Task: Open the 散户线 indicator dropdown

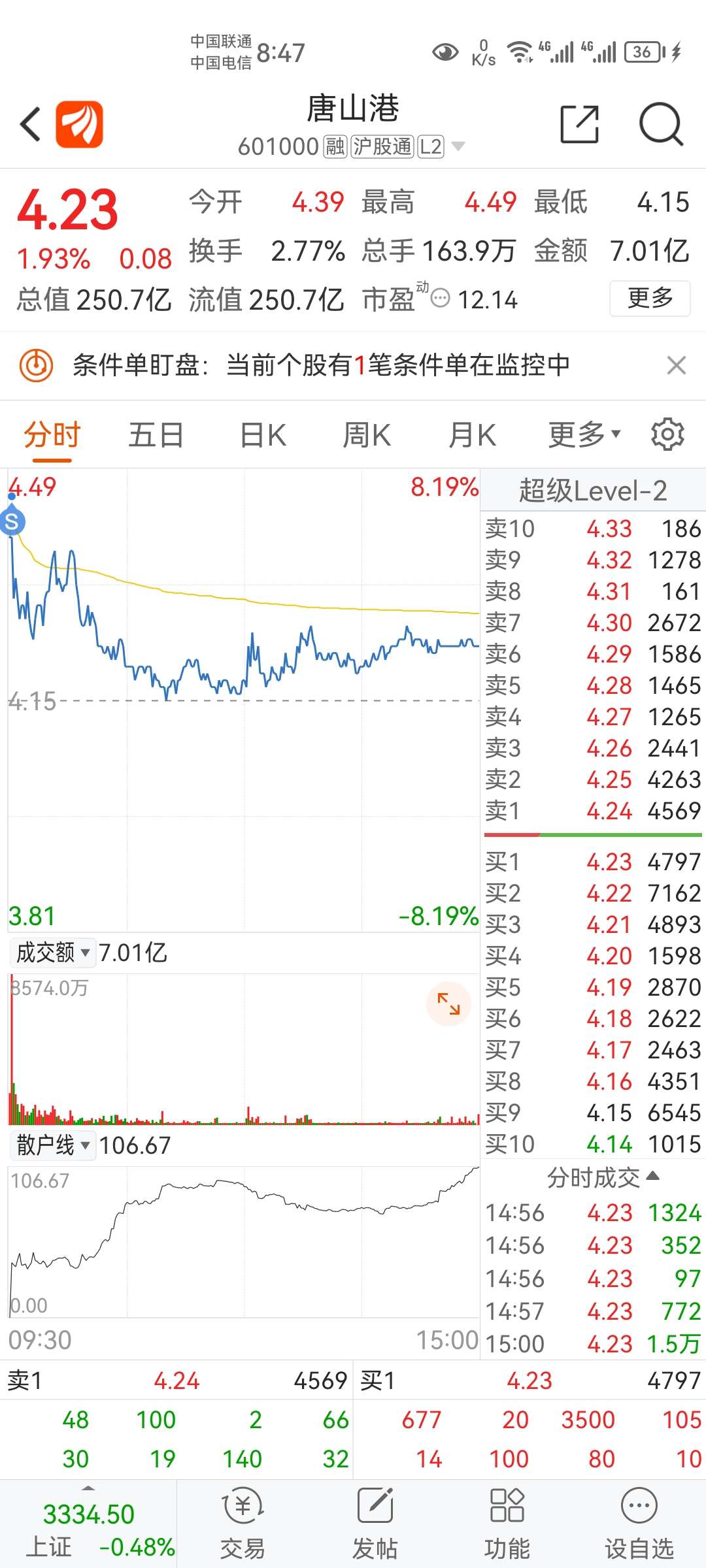Action: (x=84, y=1145)
